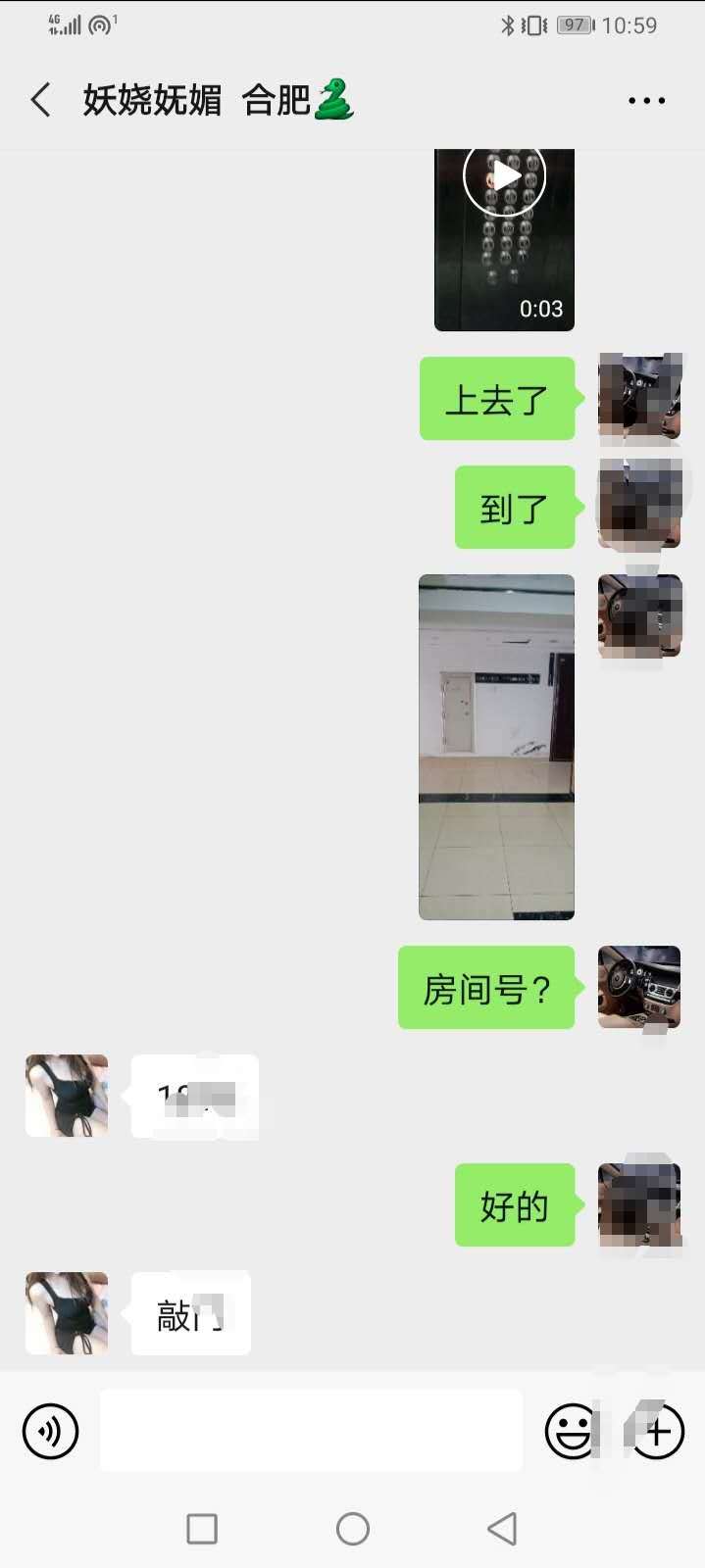
Task: Open the hallway photo message
Action: 496,747
